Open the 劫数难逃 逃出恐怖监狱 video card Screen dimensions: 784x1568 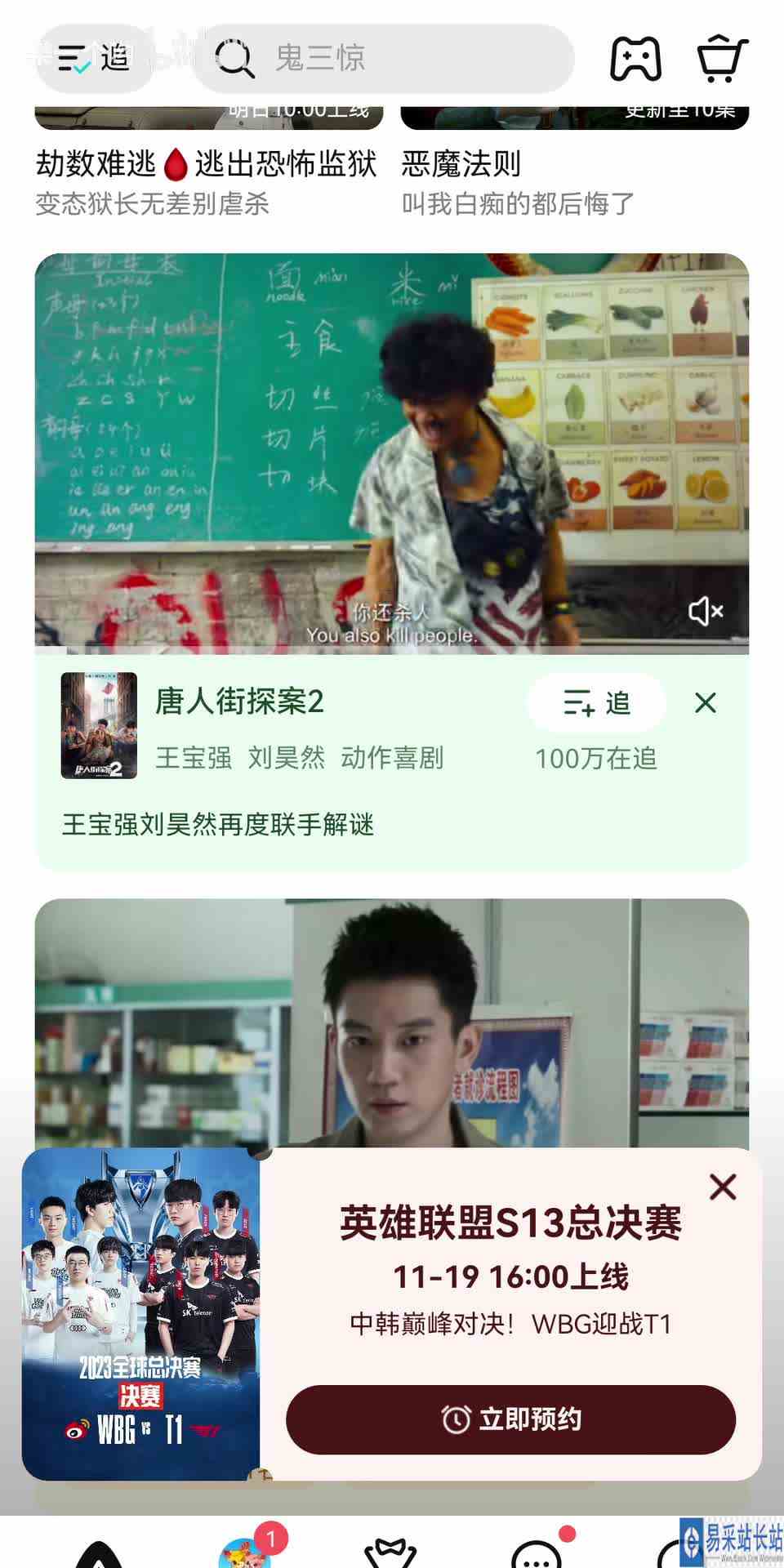click(x=208, y=163)
